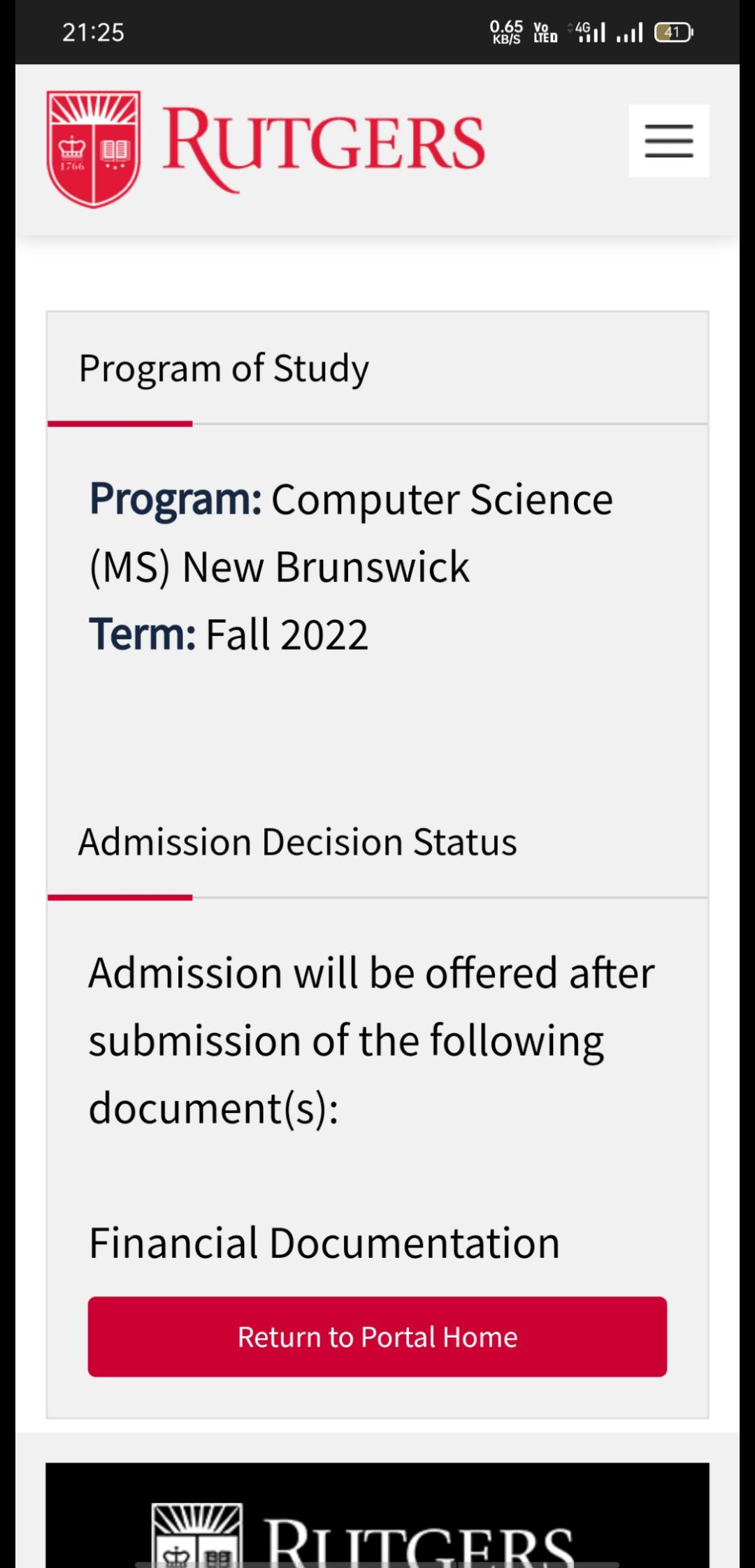
Task: Click the admission offer message paragraph
Action: coord(371,1040)
